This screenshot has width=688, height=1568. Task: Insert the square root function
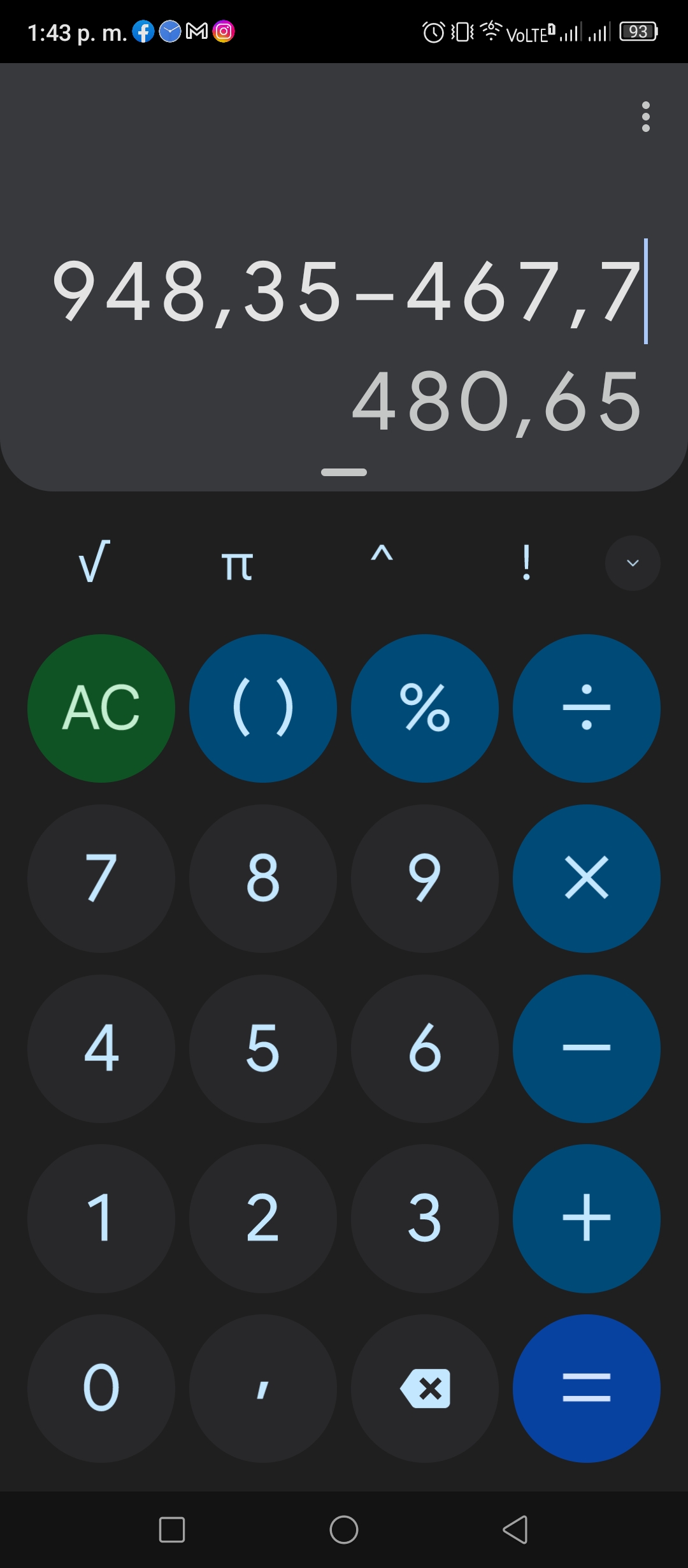(94, 562)
